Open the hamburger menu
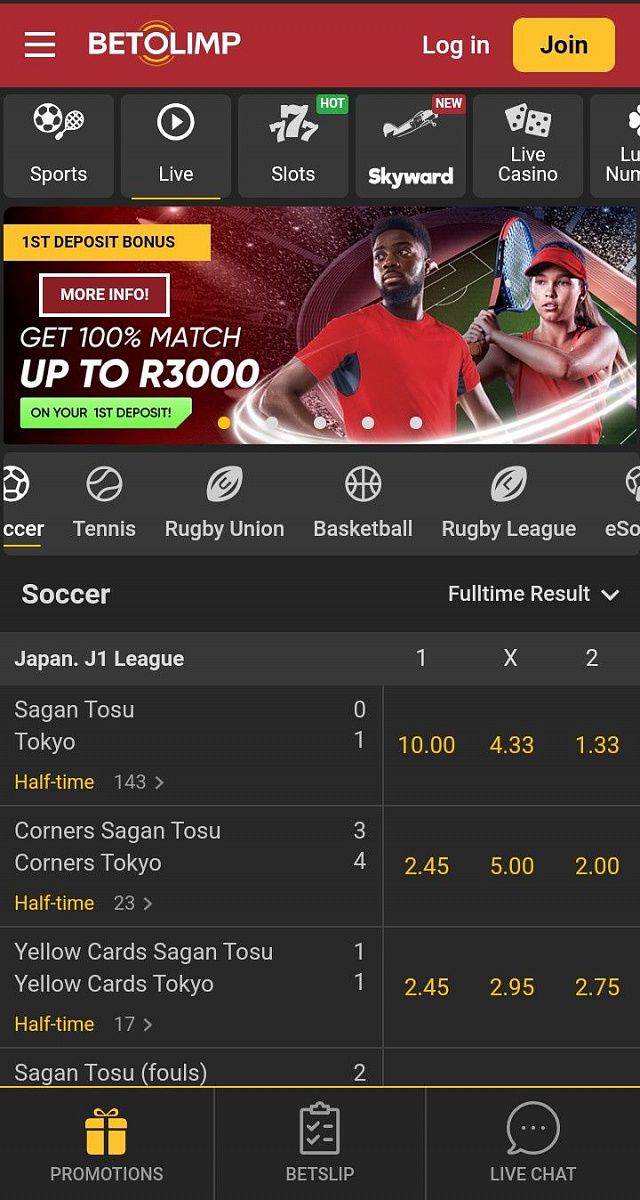Image resolution: width=640 pixels, height=1200 pixels. pyautogui.click(x=40, y=45)
